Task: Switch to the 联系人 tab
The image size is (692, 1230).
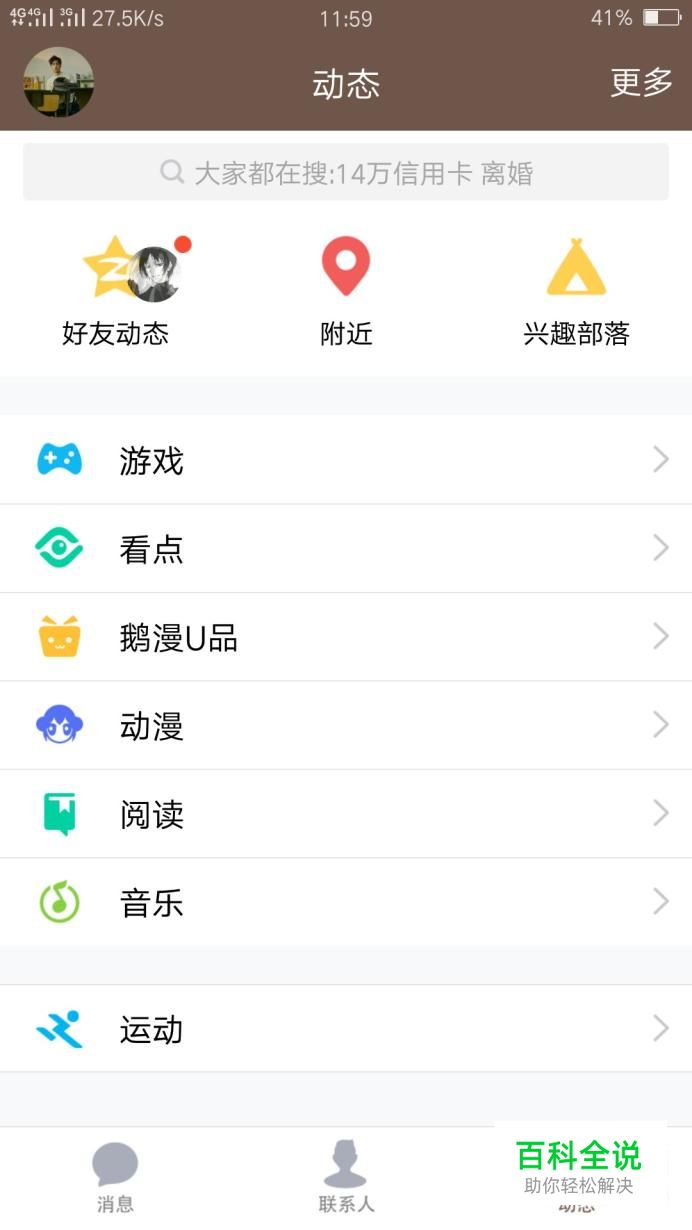Action: click(x=346, y=1178)
